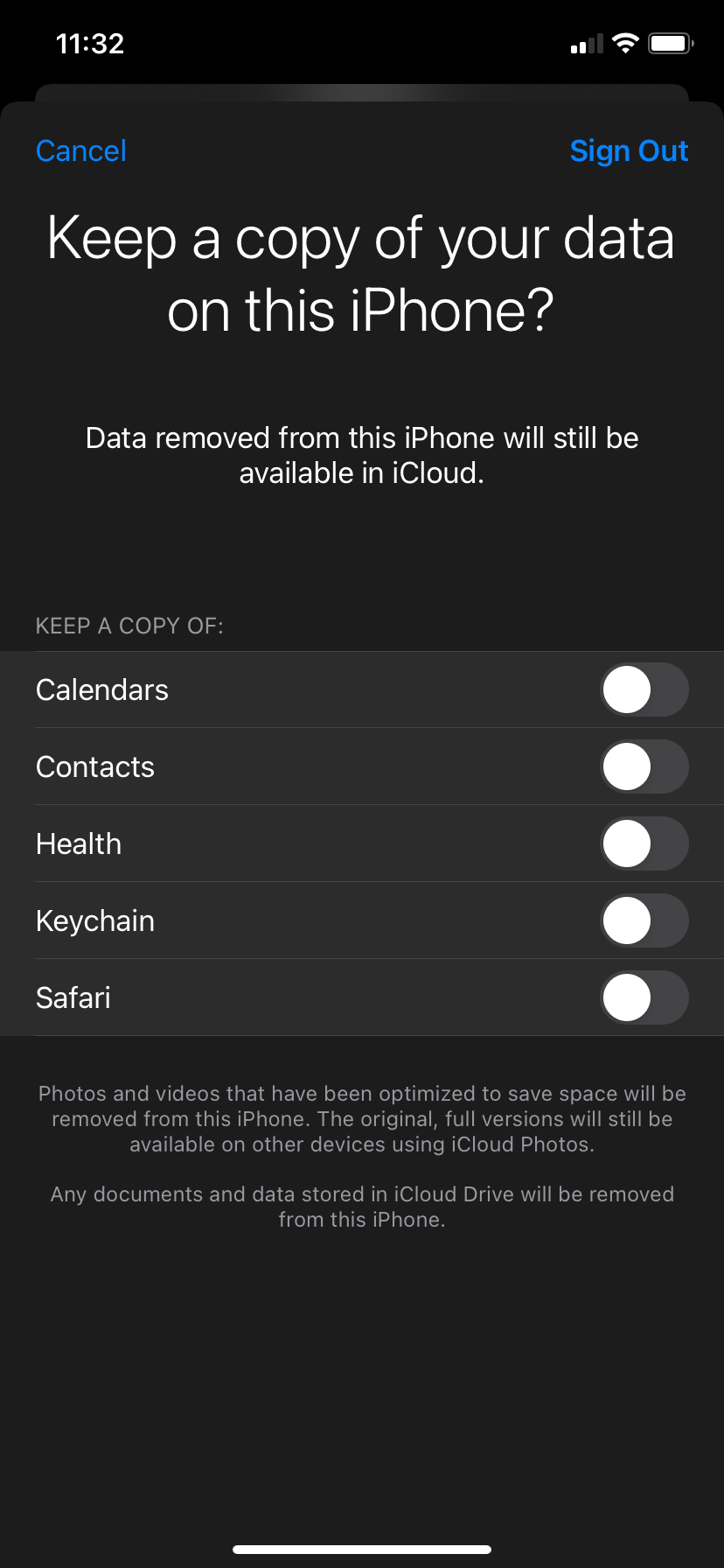The image size is (724, 1568).
Task: Tap the Keychain row label
Action: click(x=94, y=920)
